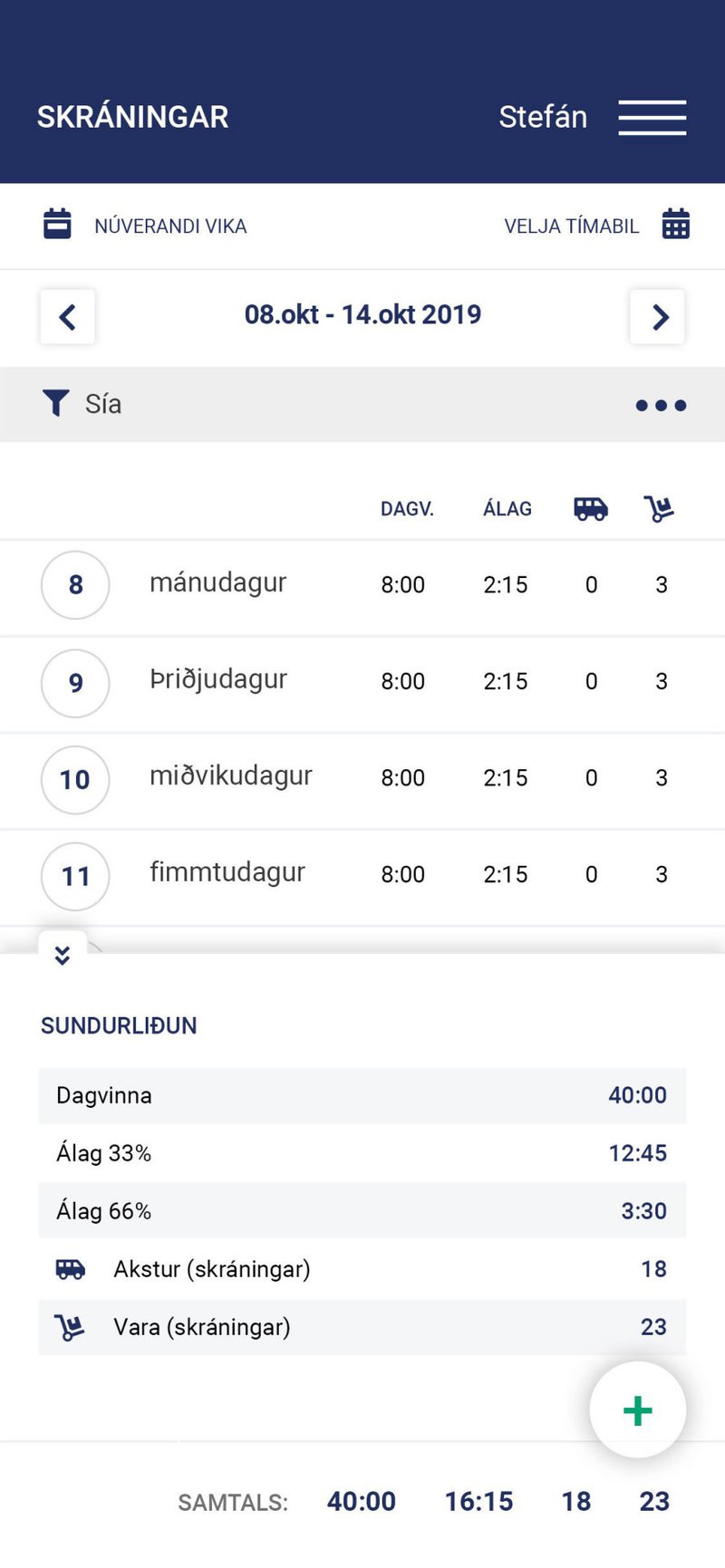Open the þriðjudagur 9 entry

(x=362, y=684)
